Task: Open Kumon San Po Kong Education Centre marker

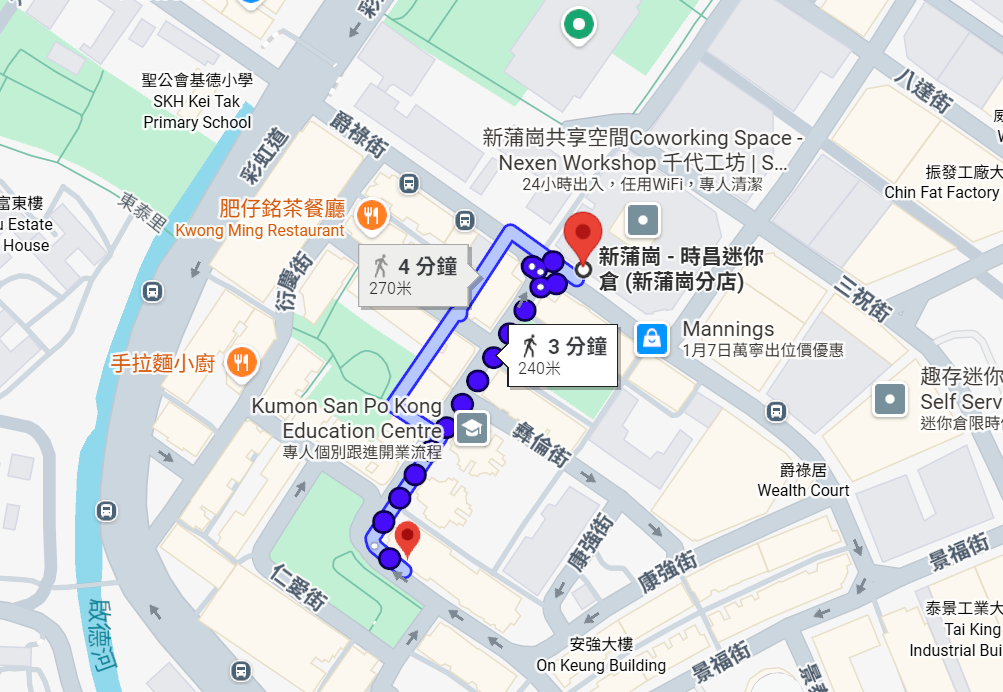Action: point(472,425)
